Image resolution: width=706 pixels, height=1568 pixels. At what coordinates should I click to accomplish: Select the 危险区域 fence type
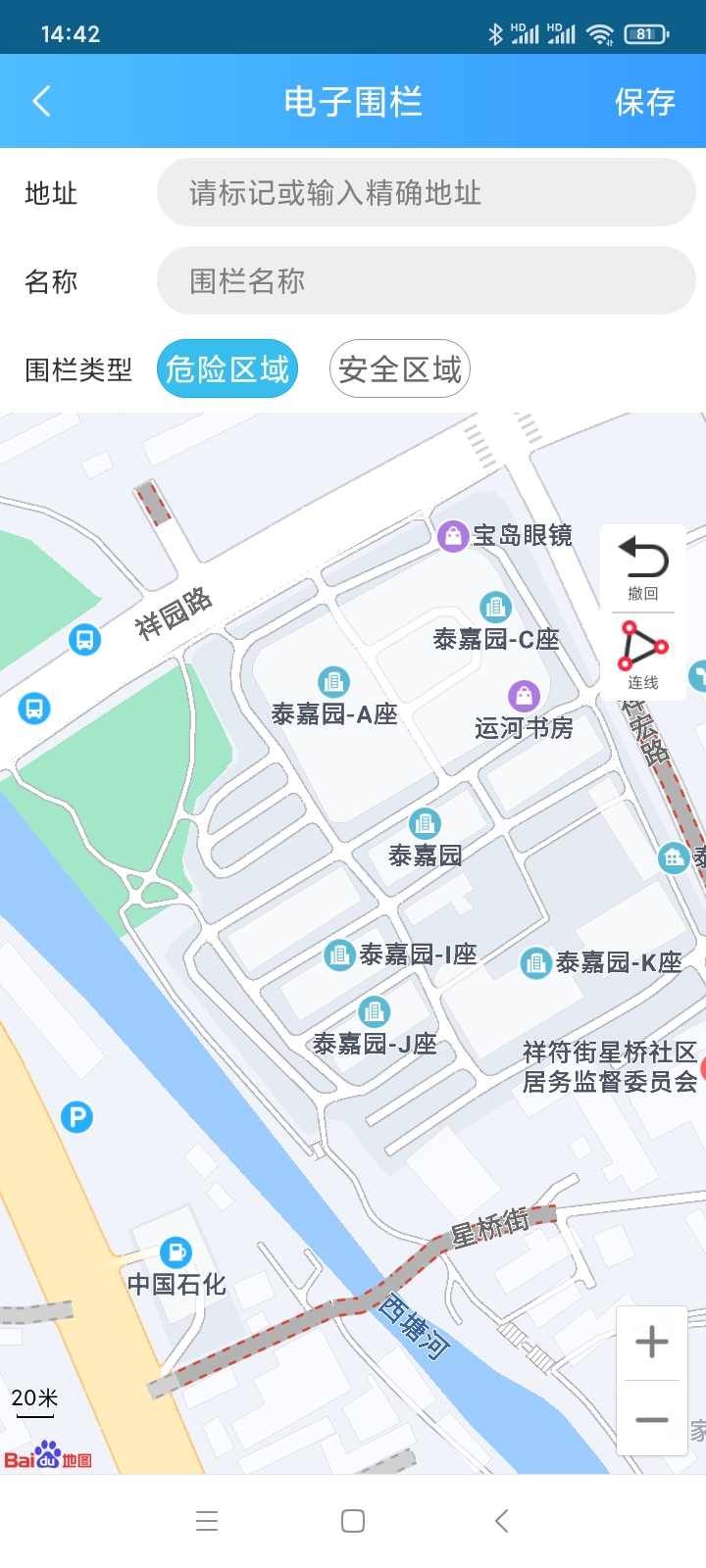[227, 369]
